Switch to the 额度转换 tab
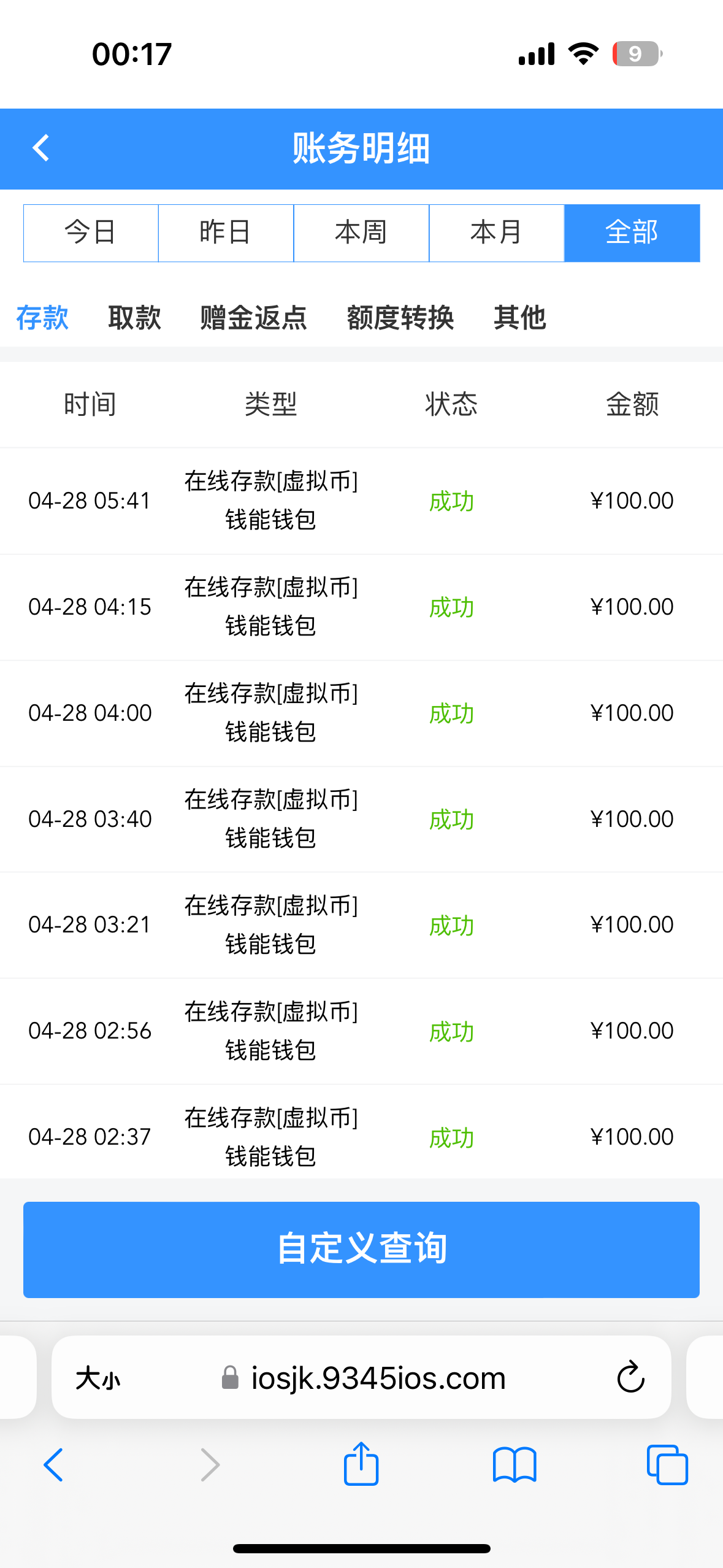Viewport: 723px width, 1568px height. [x=401, y=318]
